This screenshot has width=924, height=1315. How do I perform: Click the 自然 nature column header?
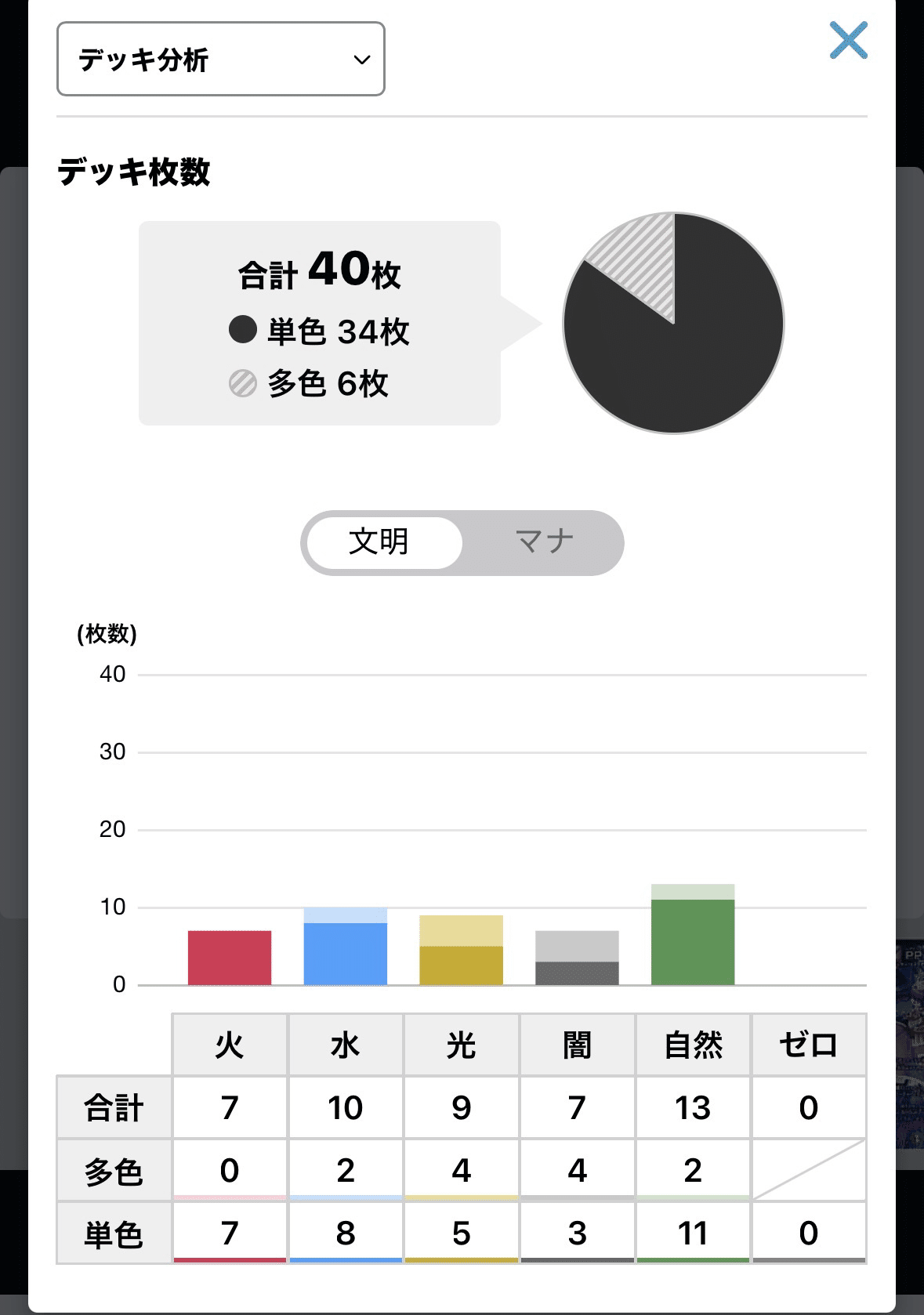tap(693, 1045)
